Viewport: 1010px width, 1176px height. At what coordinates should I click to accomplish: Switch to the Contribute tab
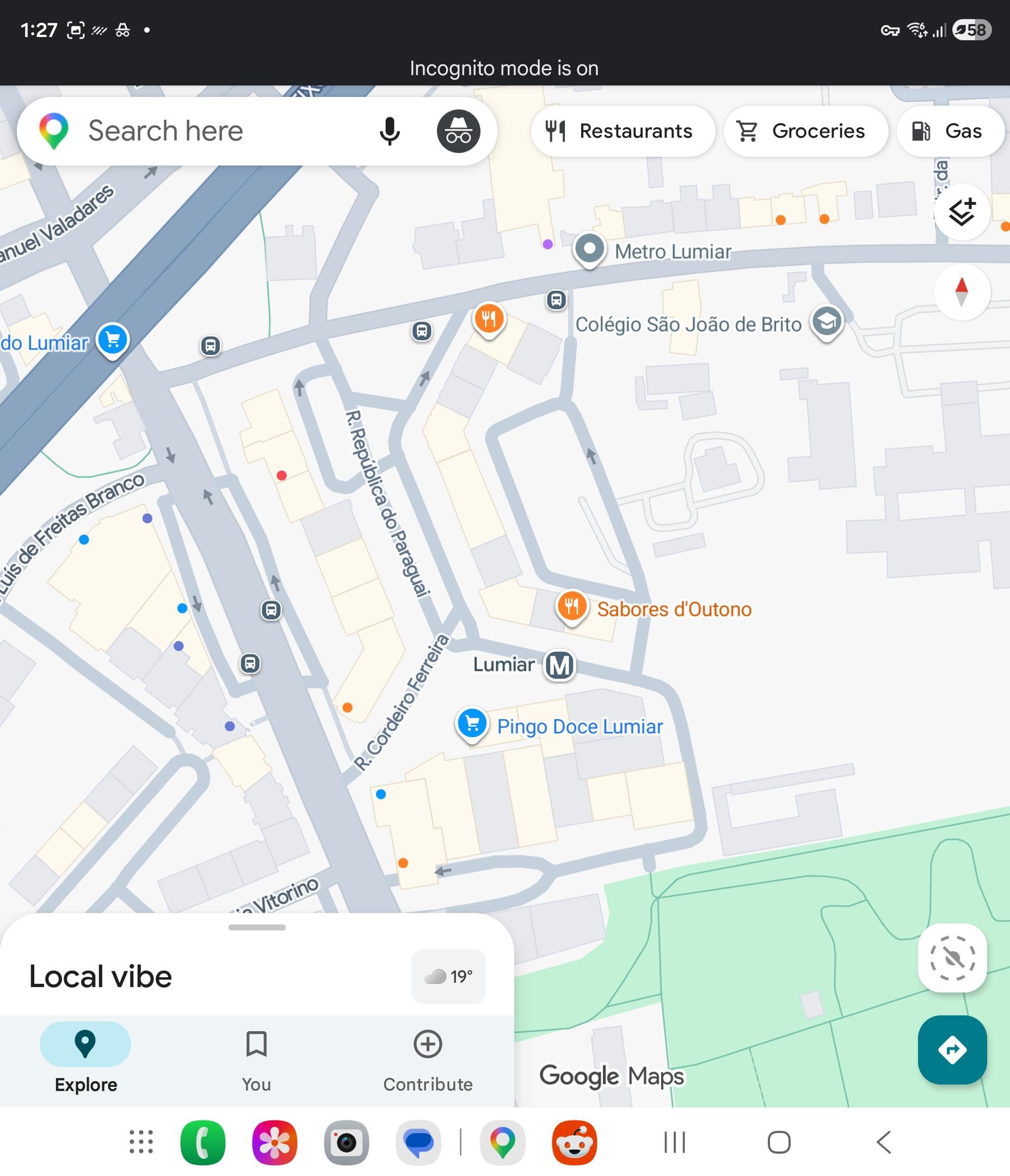click(428, 1059)
